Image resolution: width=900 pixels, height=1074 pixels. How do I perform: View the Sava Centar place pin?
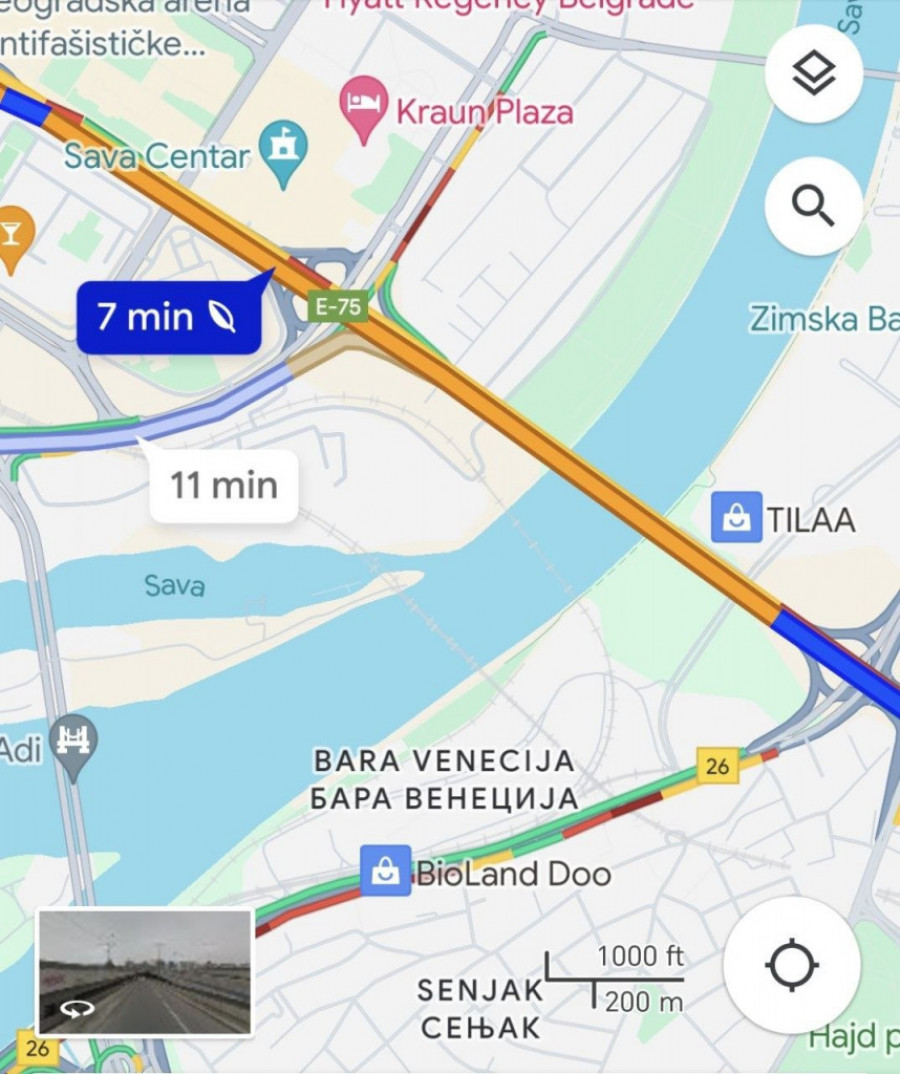[284, 149]
